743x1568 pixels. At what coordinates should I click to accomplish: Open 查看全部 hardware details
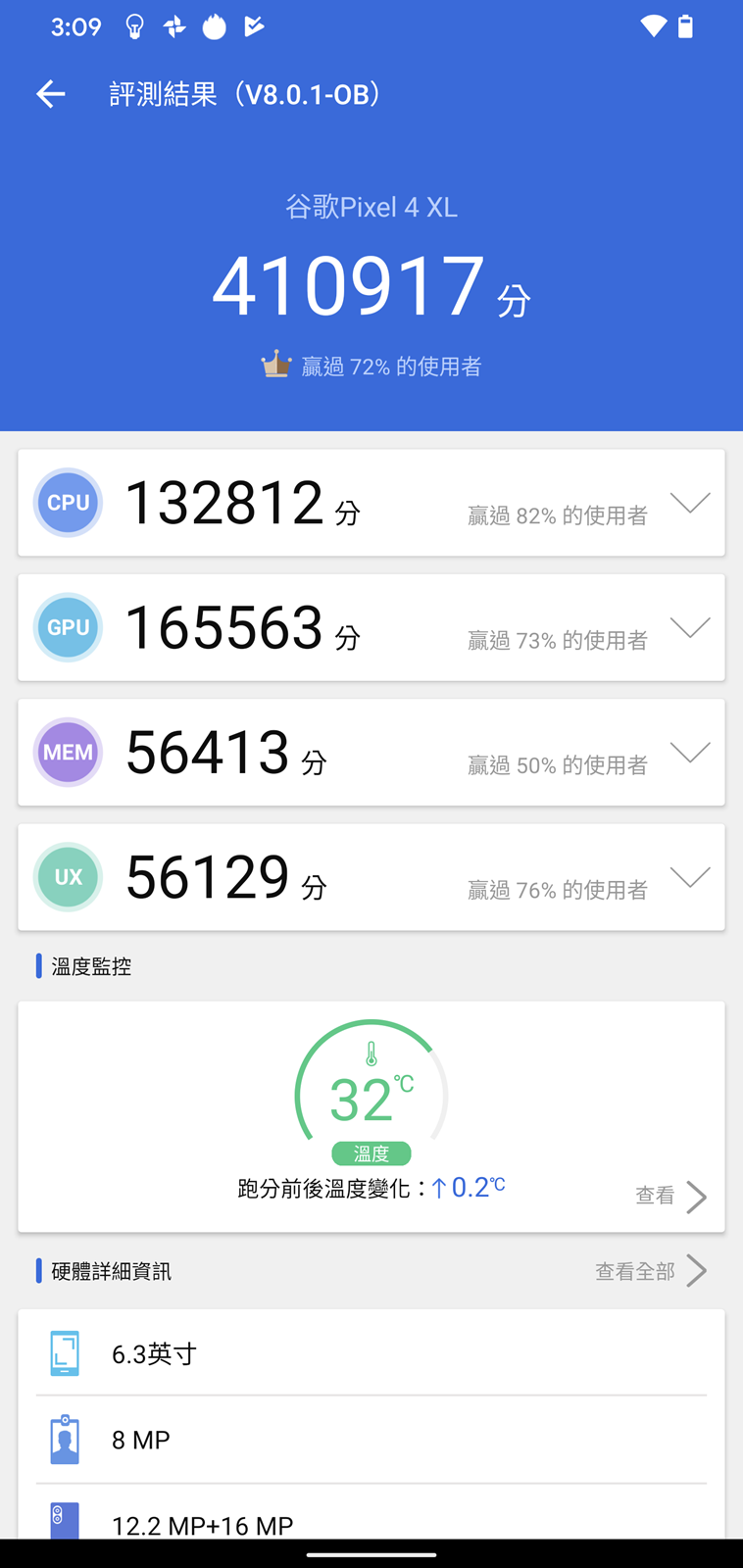pos(650,1271)
